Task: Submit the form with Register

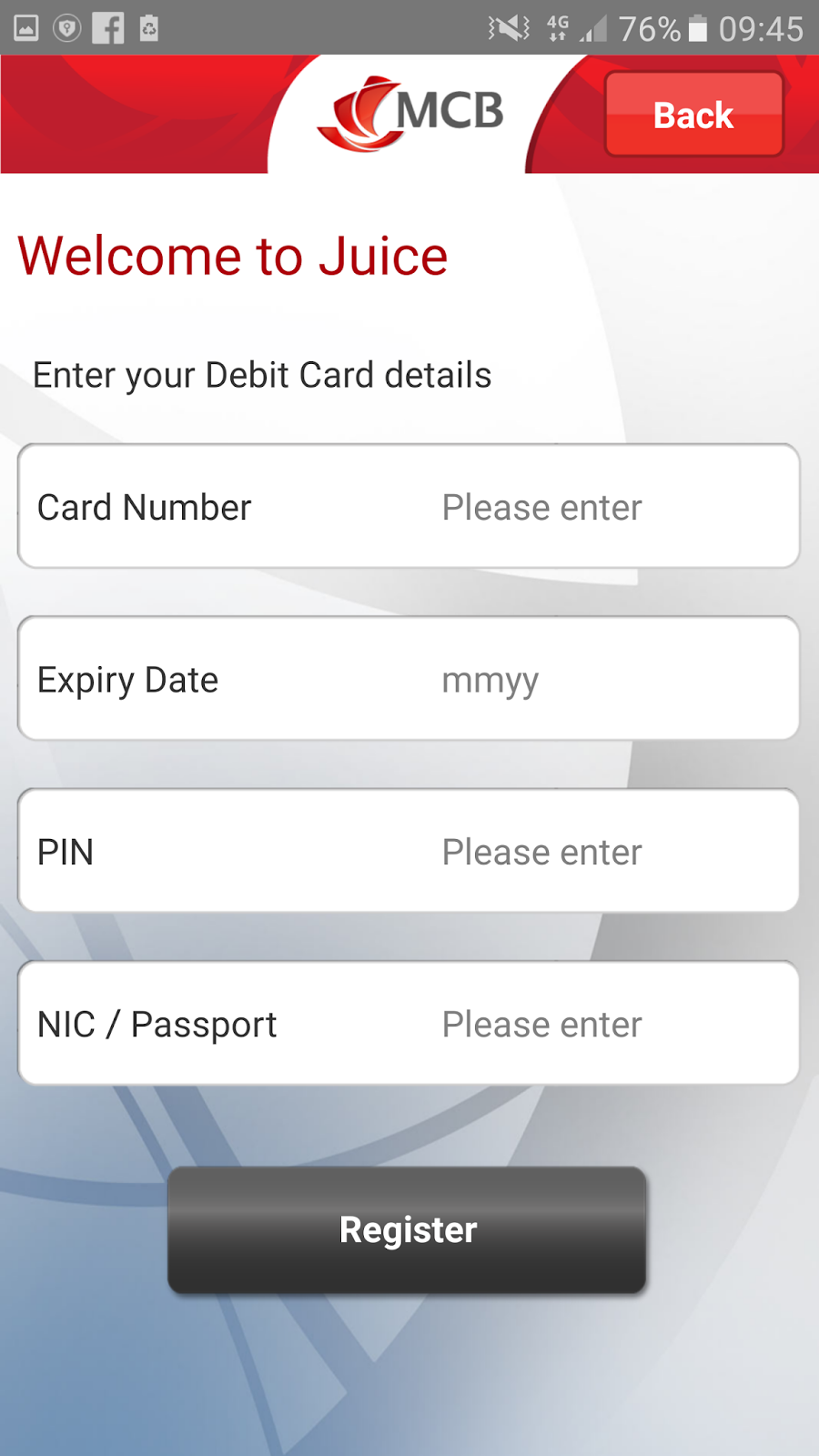Action: 407,1229
